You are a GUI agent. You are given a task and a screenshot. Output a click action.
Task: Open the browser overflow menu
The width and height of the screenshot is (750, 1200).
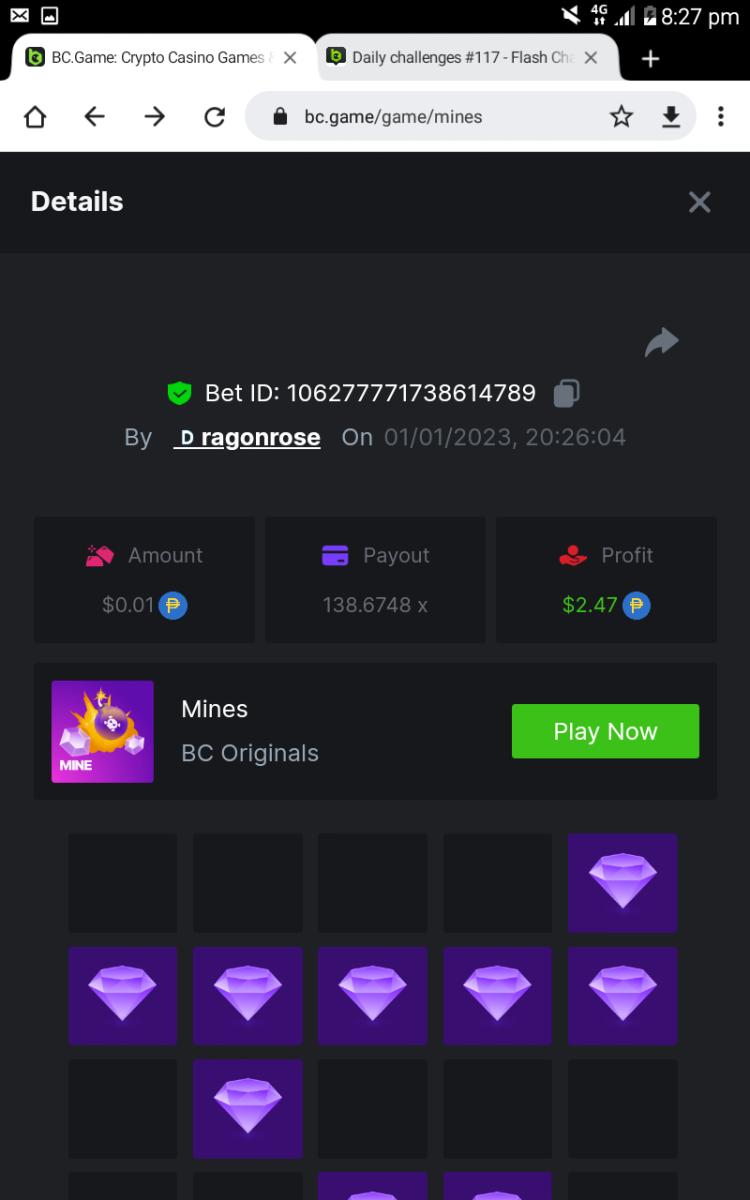click(720, 117)
